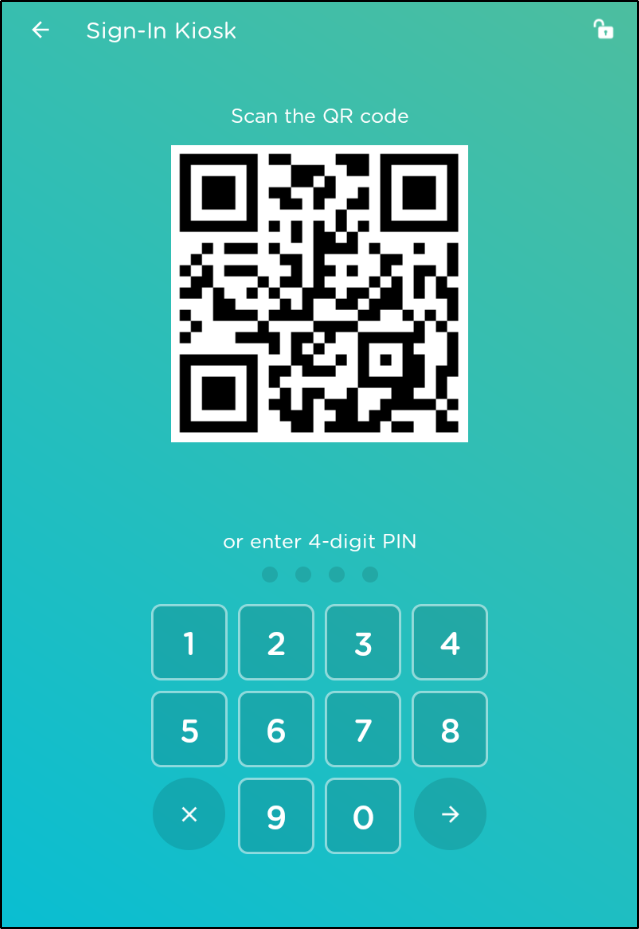Screen dimensions: 639x929
Task: Go back from Sign-In Kiosk
Action: point(40,30)
